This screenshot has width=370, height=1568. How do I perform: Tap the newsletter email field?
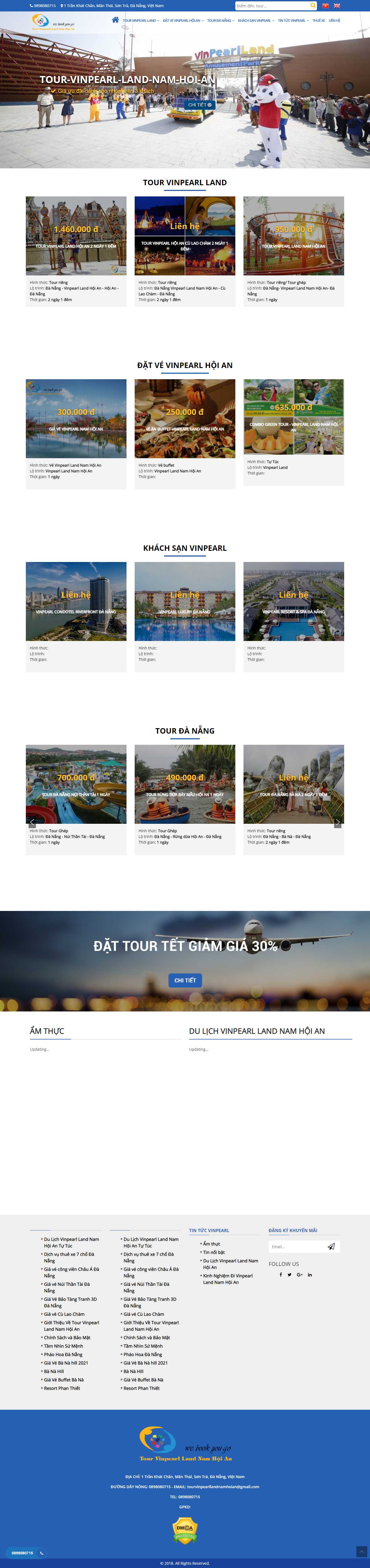[295, 1247]
